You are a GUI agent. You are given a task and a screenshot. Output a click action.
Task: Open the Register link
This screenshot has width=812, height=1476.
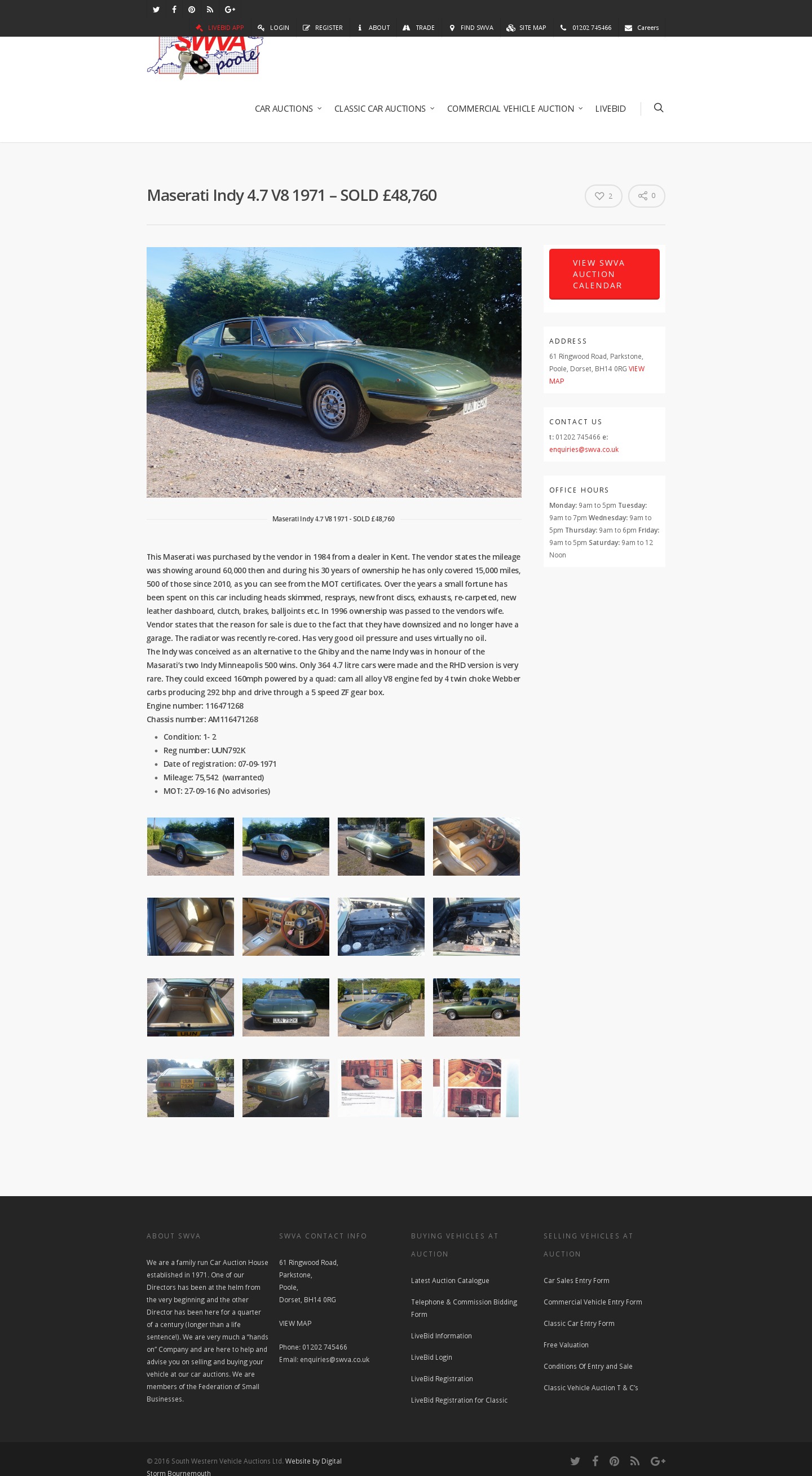click(323, 28)
